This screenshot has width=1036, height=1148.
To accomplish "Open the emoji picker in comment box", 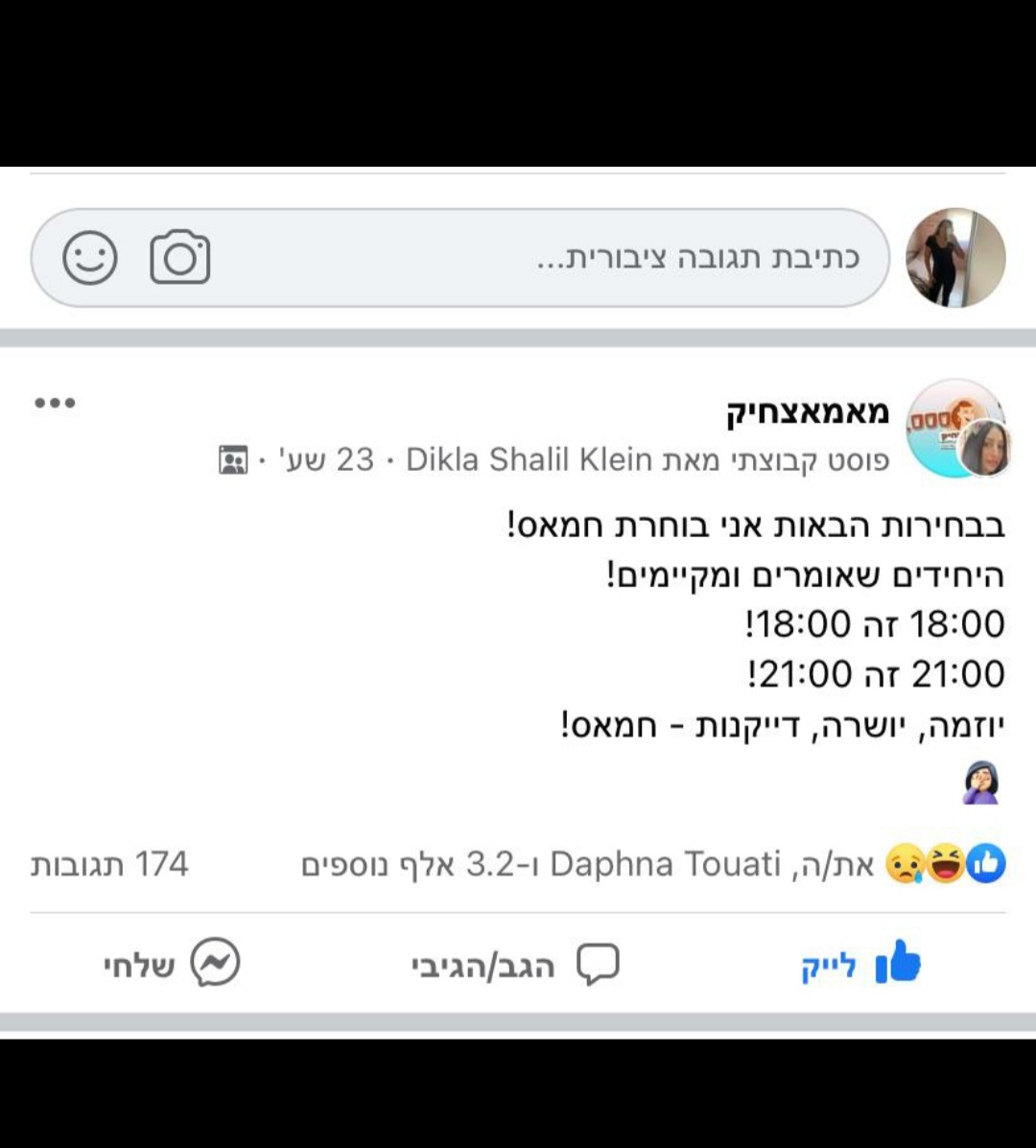I will point(90,257).
